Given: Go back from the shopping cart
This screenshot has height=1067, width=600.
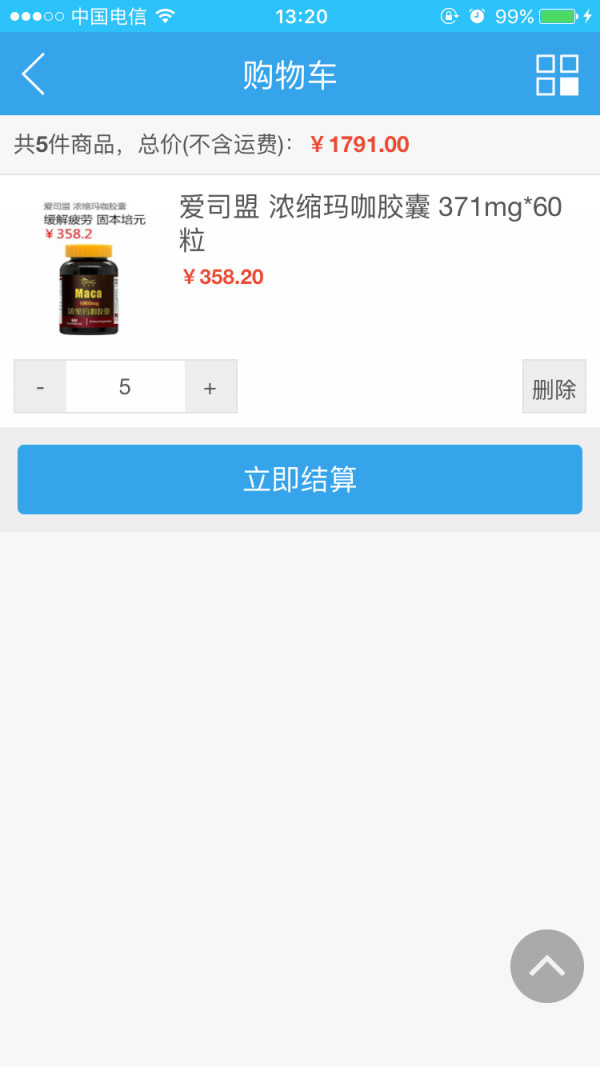Looking at the screenshot, I should (33, 74).
